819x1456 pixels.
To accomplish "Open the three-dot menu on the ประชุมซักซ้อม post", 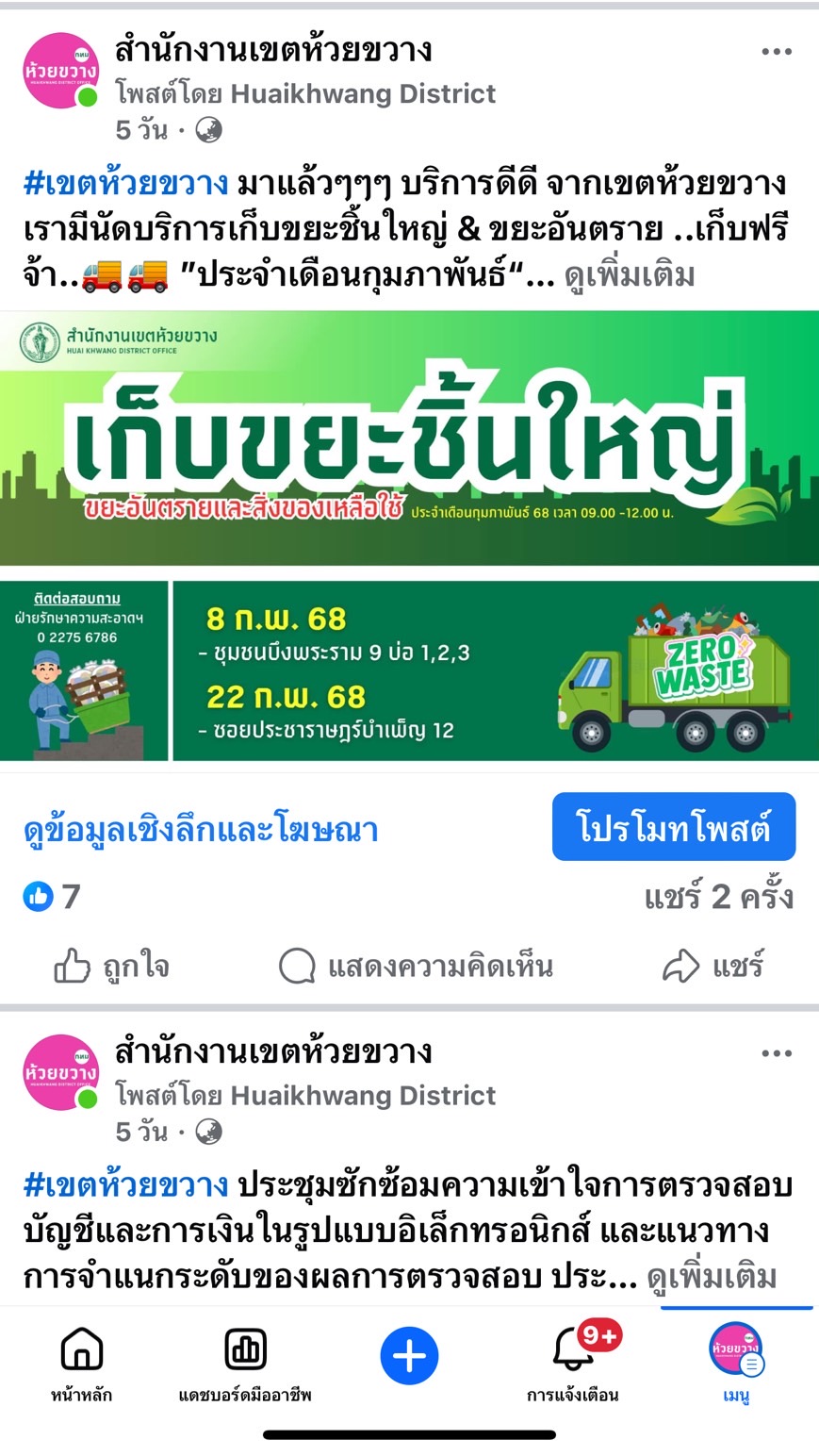I will pos(776,1053).
